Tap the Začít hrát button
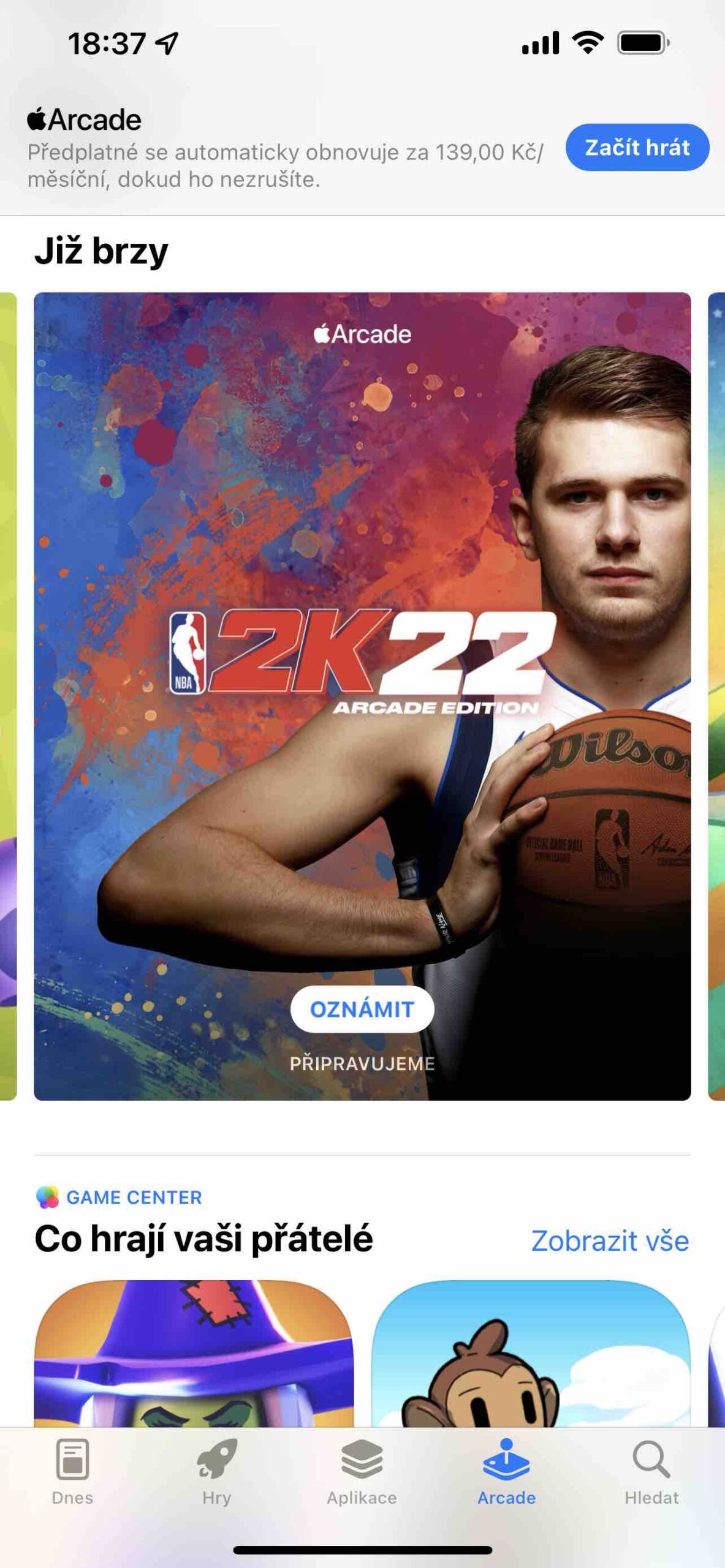 click(637, 148)
